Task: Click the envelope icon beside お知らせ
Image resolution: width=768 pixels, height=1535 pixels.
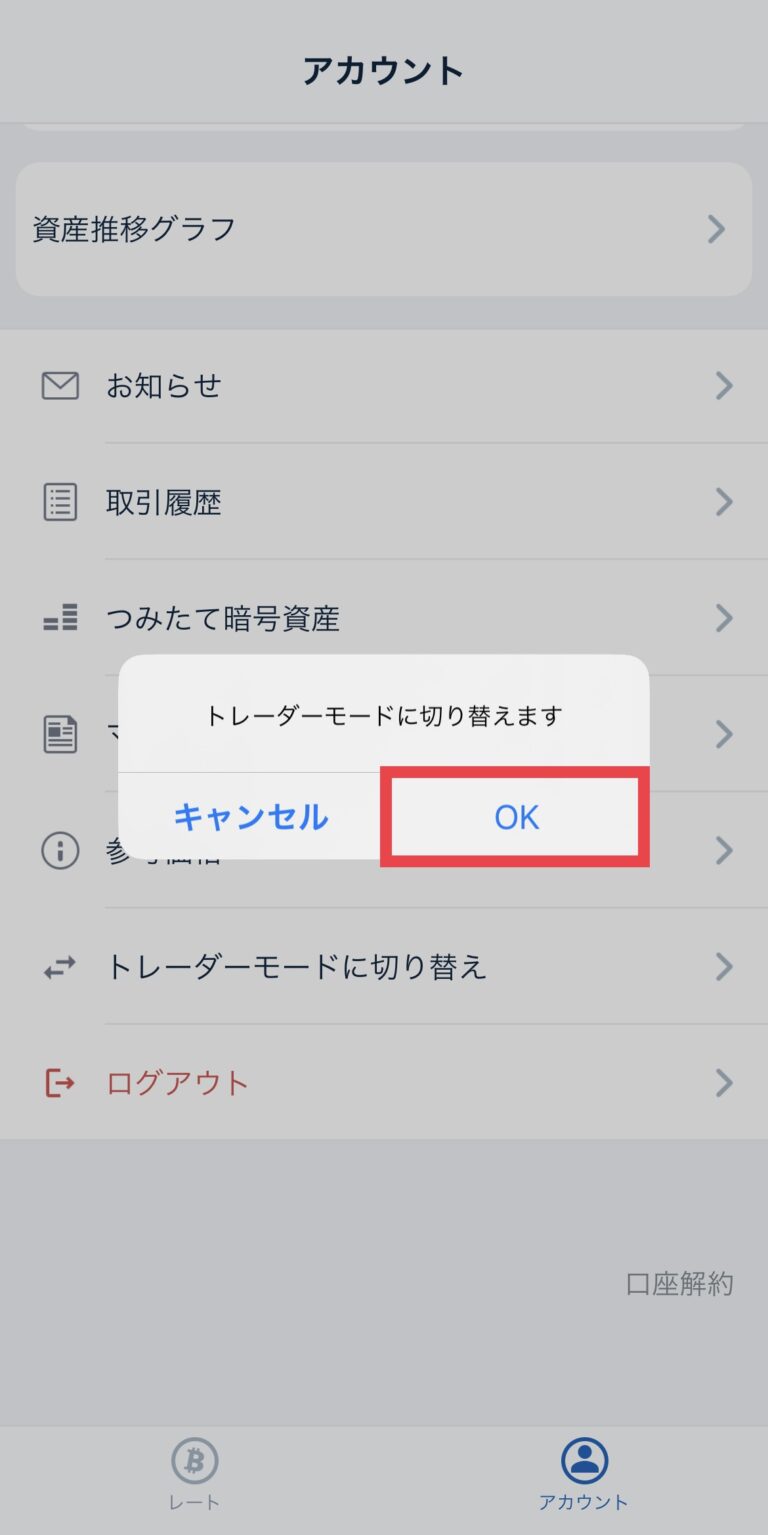Action: point(60,386)
